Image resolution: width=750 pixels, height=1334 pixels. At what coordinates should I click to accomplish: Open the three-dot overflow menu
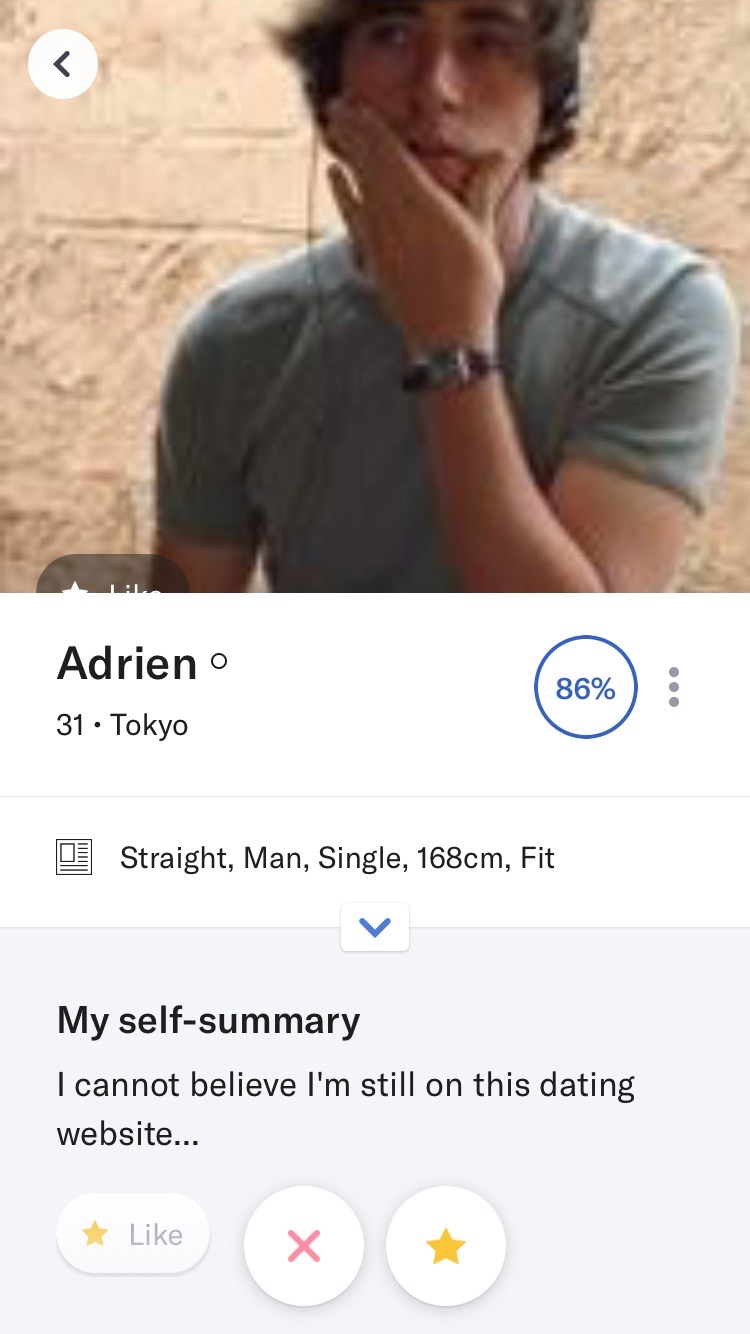coord(673,687)
